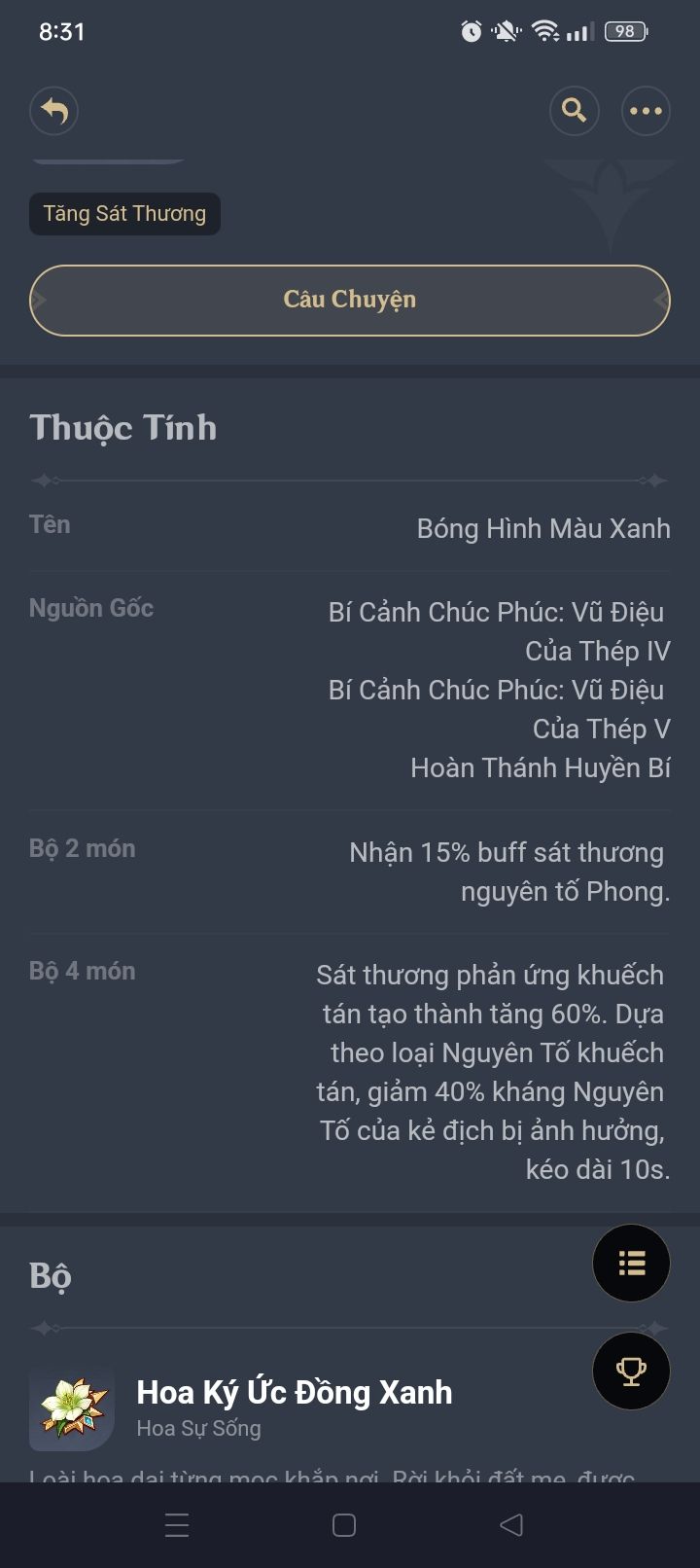Tap the back arrow at top left
This screenshot has height=1568, width=700.
tap(53, 111)
